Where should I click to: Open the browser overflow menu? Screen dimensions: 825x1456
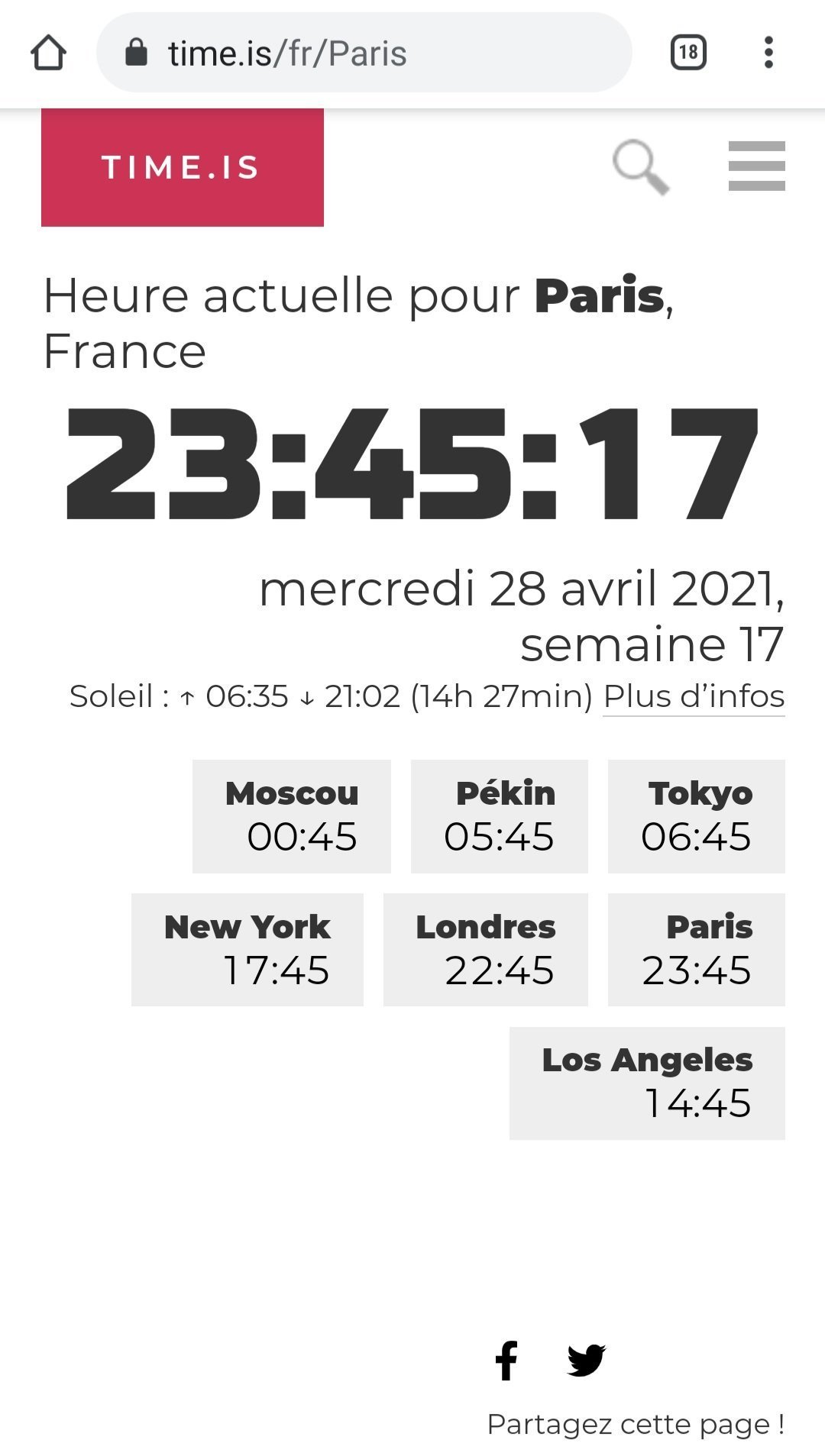768,53
